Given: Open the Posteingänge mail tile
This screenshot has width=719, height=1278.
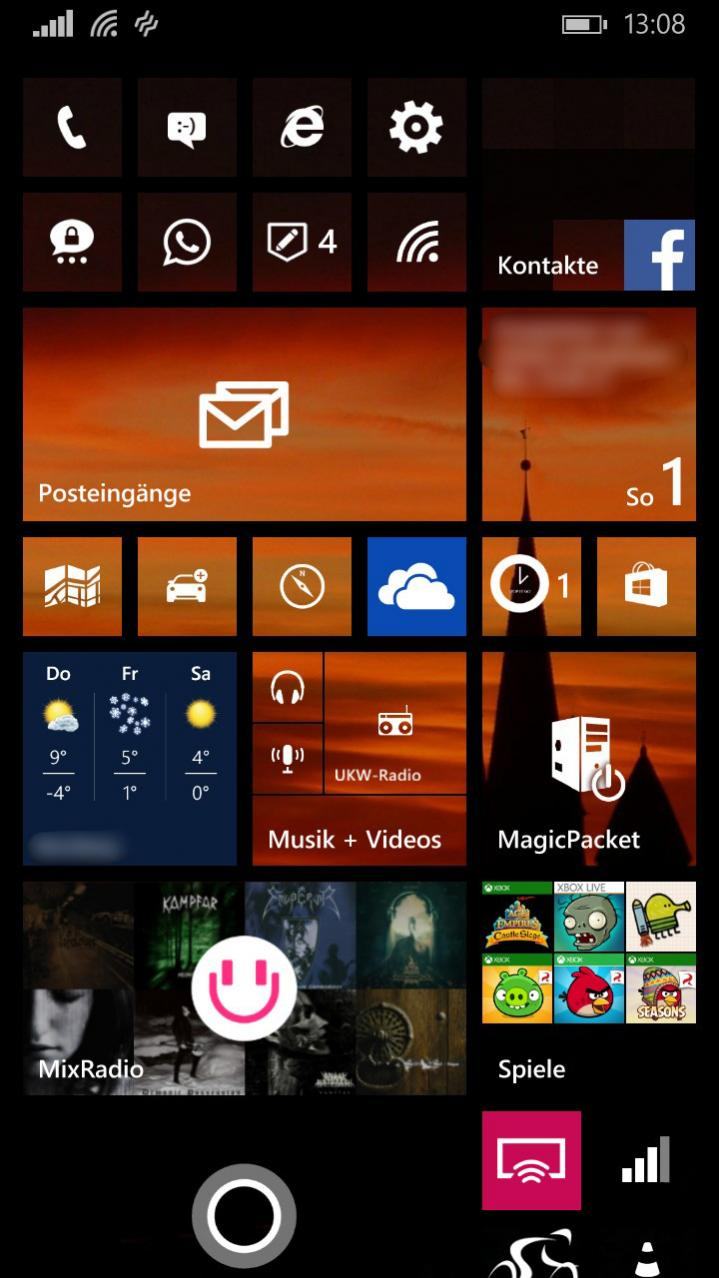Looking at the screenshot, I should pos(244,414).
